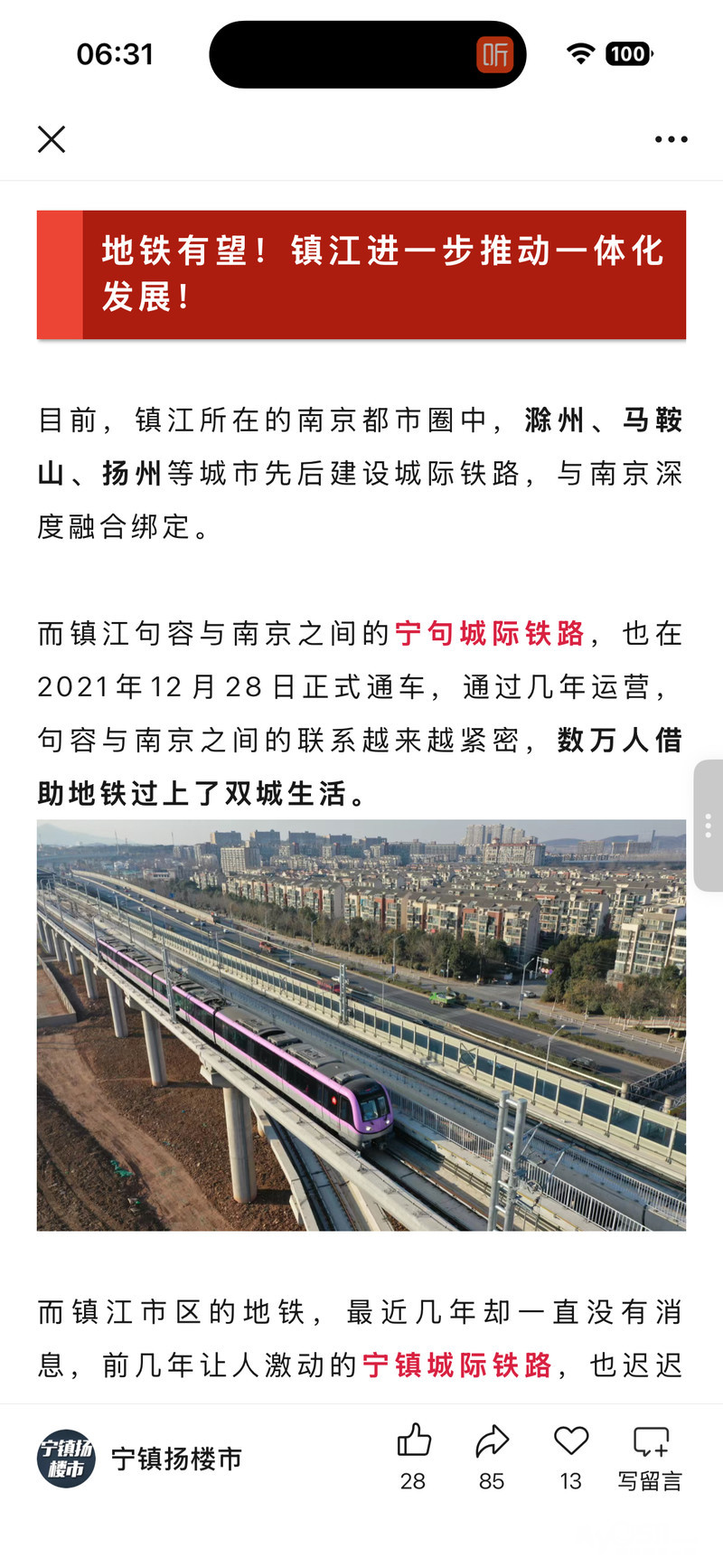Viewport: 723px width, 1568px height.
Task: Open the three-dot overflow menu
Action: coord(671,139)
